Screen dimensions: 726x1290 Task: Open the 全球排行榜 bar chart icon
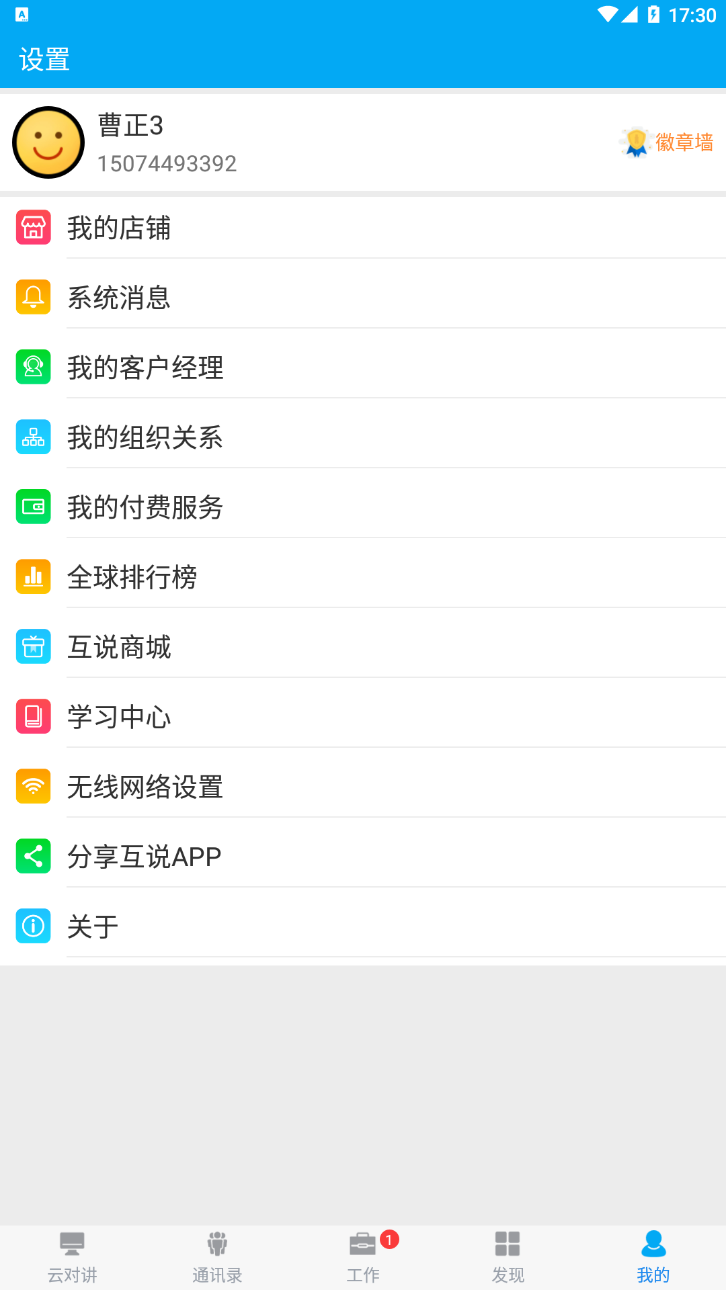pyautogui.click(x=32, y=577)
